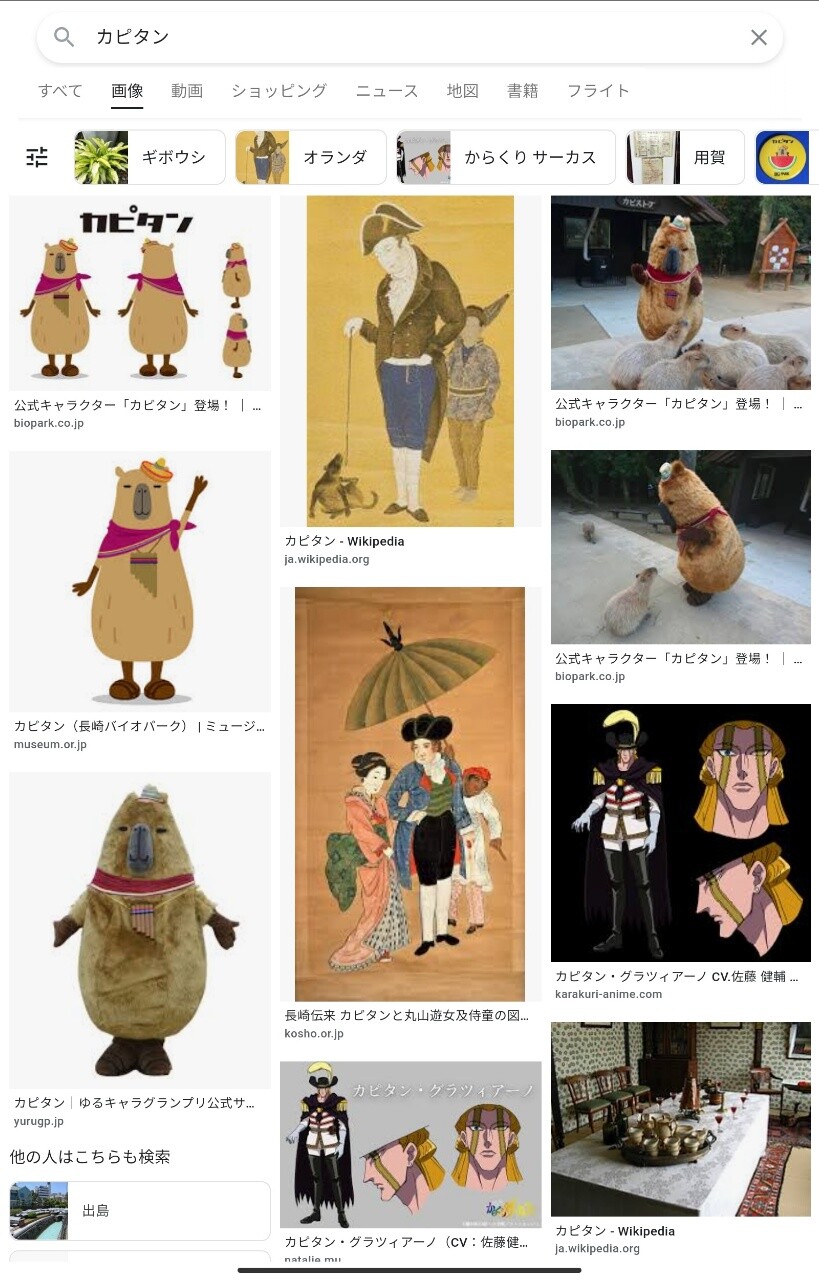Viewport: 819px width, 1280px height.
Task: Switch to the ニュース tab
Action: point(386,91)
